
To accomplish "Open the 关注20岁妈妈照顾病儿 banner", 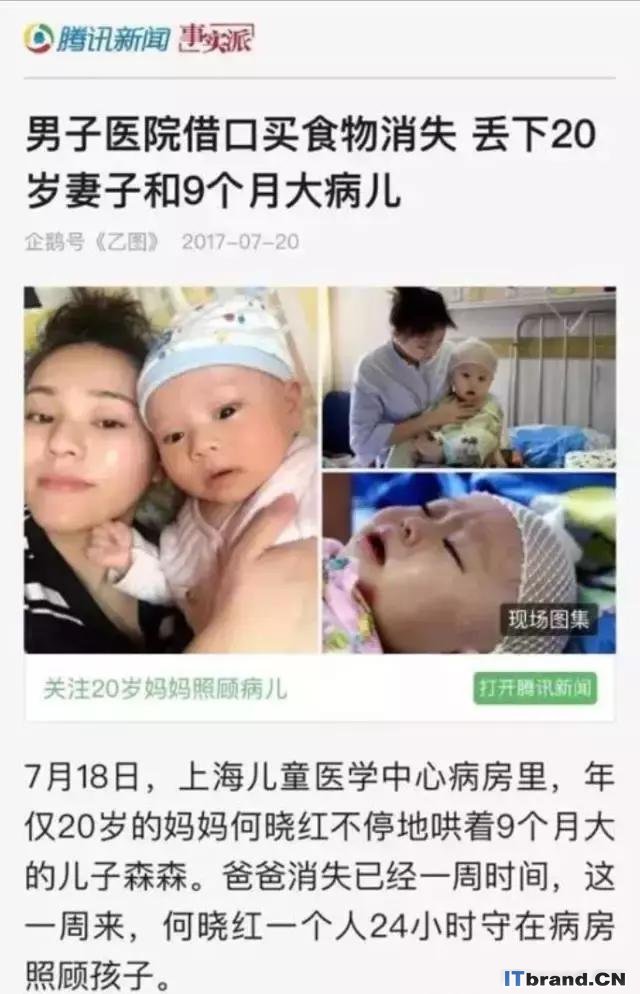I will point(165,689).
